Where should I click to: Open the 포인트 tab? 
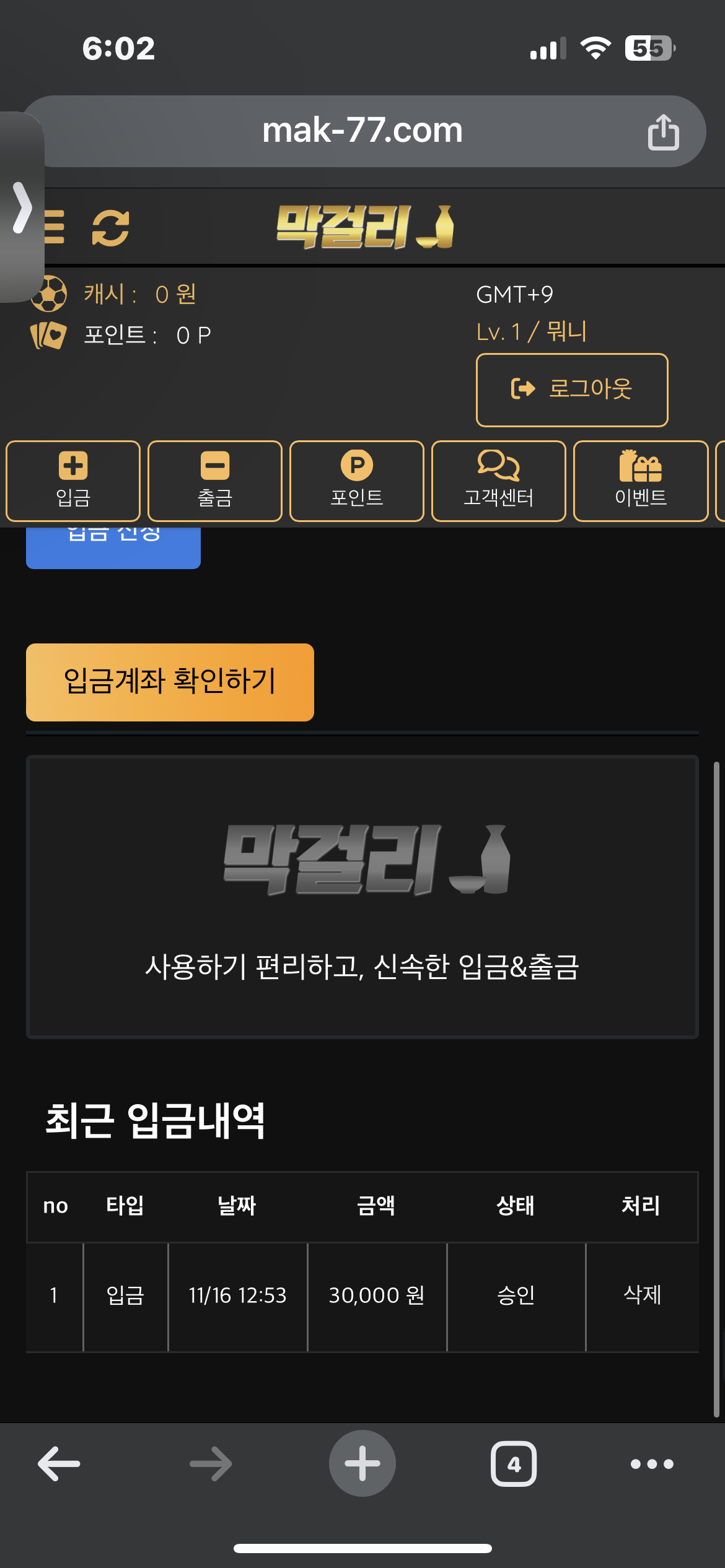click(357, 481)
